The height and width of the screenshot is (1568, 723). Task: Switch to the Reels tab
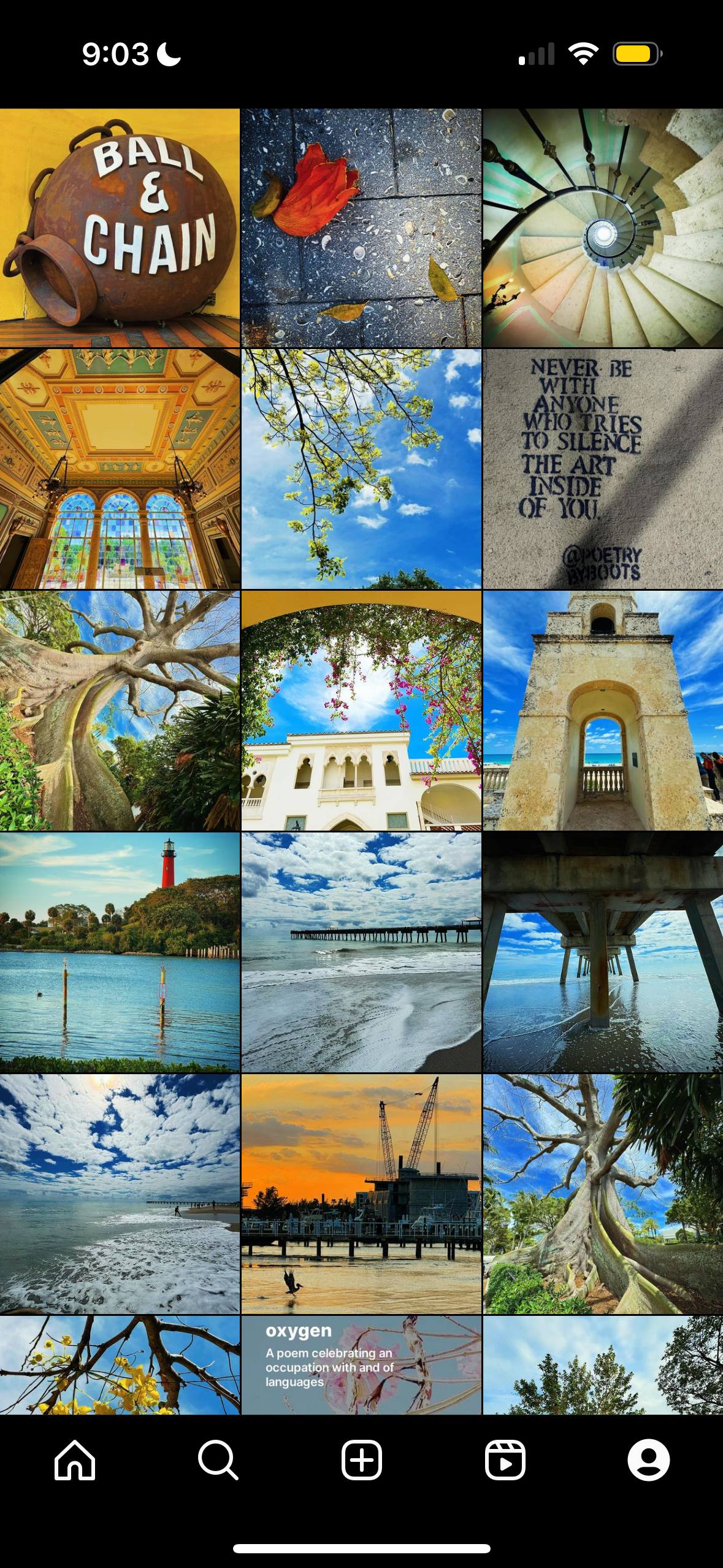tap(505, 1460)
